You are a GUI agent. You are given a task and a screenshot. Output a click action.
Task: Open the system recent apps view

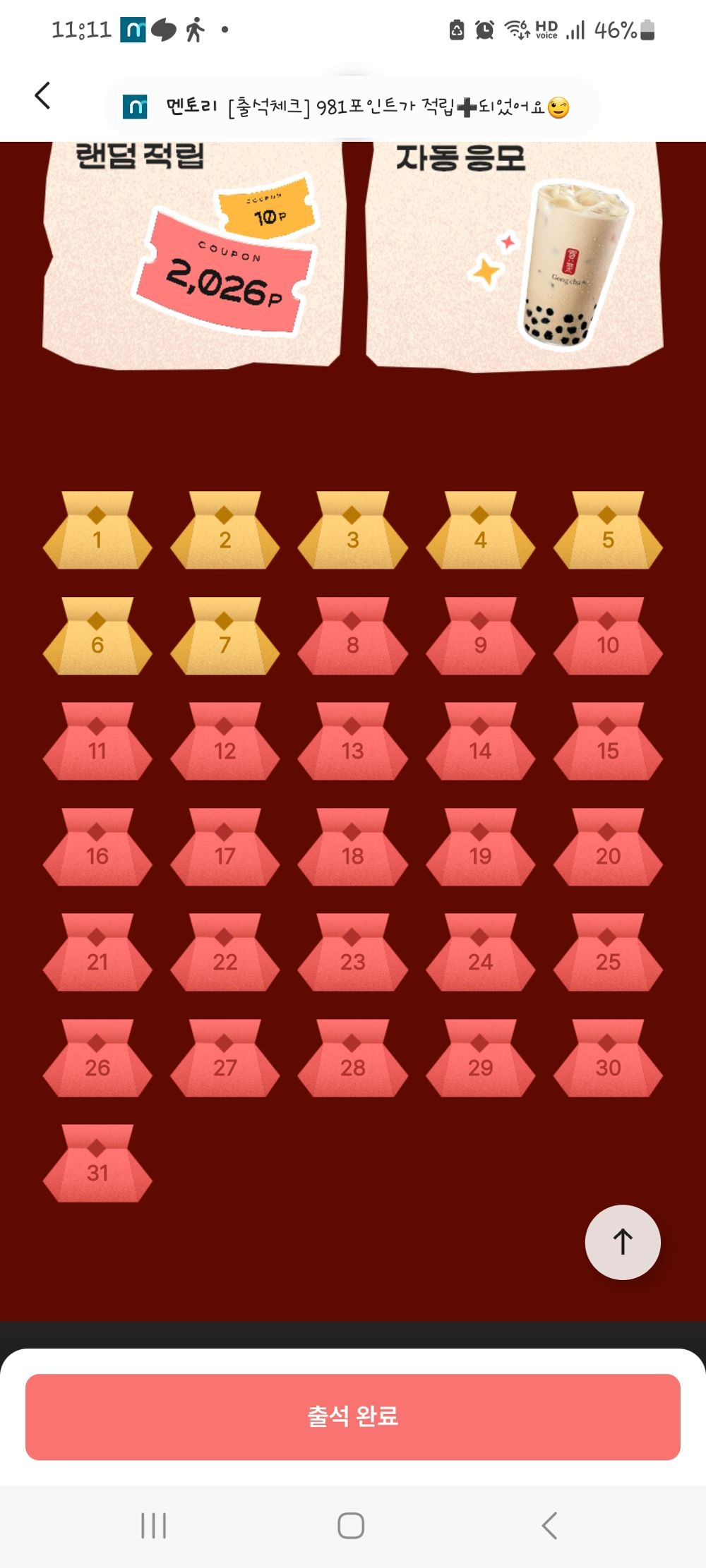(x=153, y=1525)
